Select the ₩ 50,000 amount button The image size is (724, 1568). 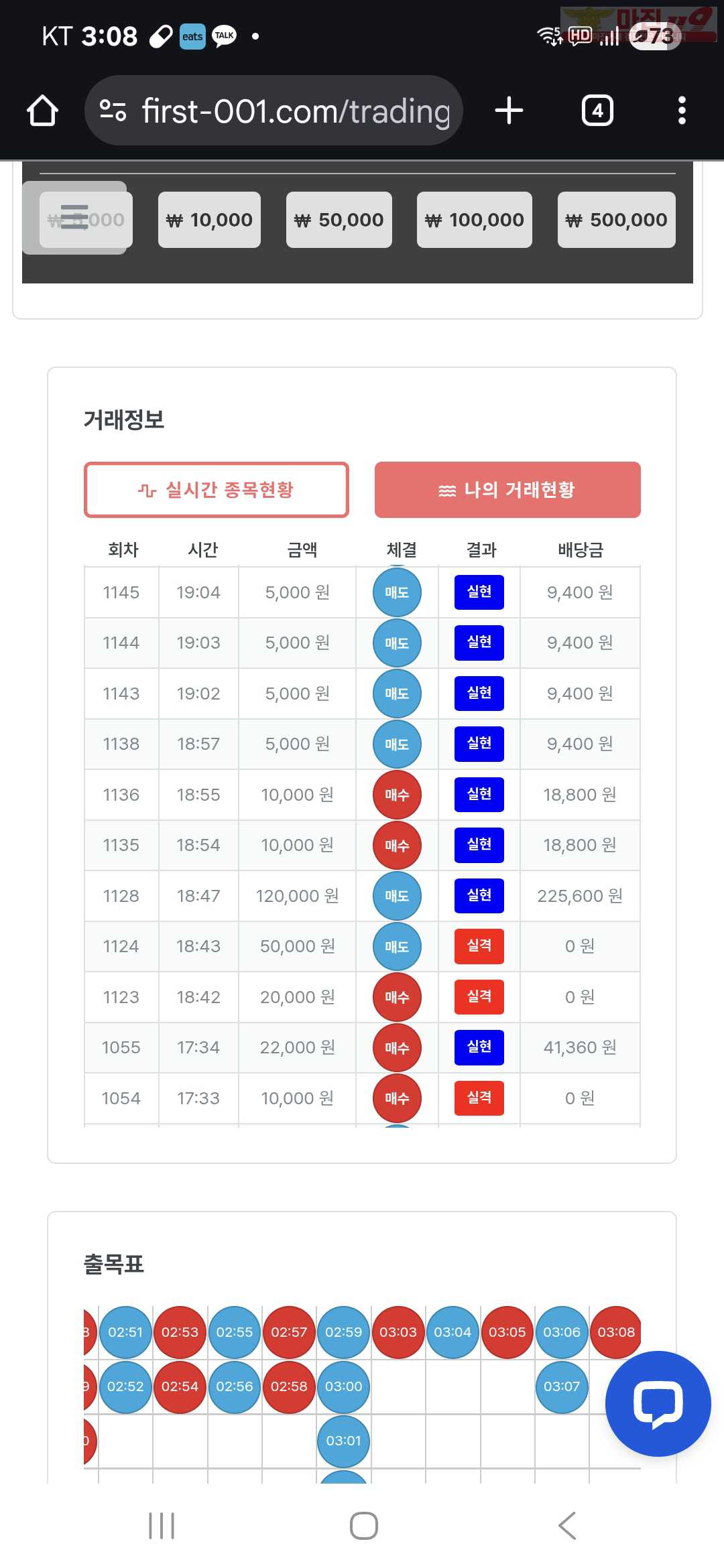coord(339,220)
